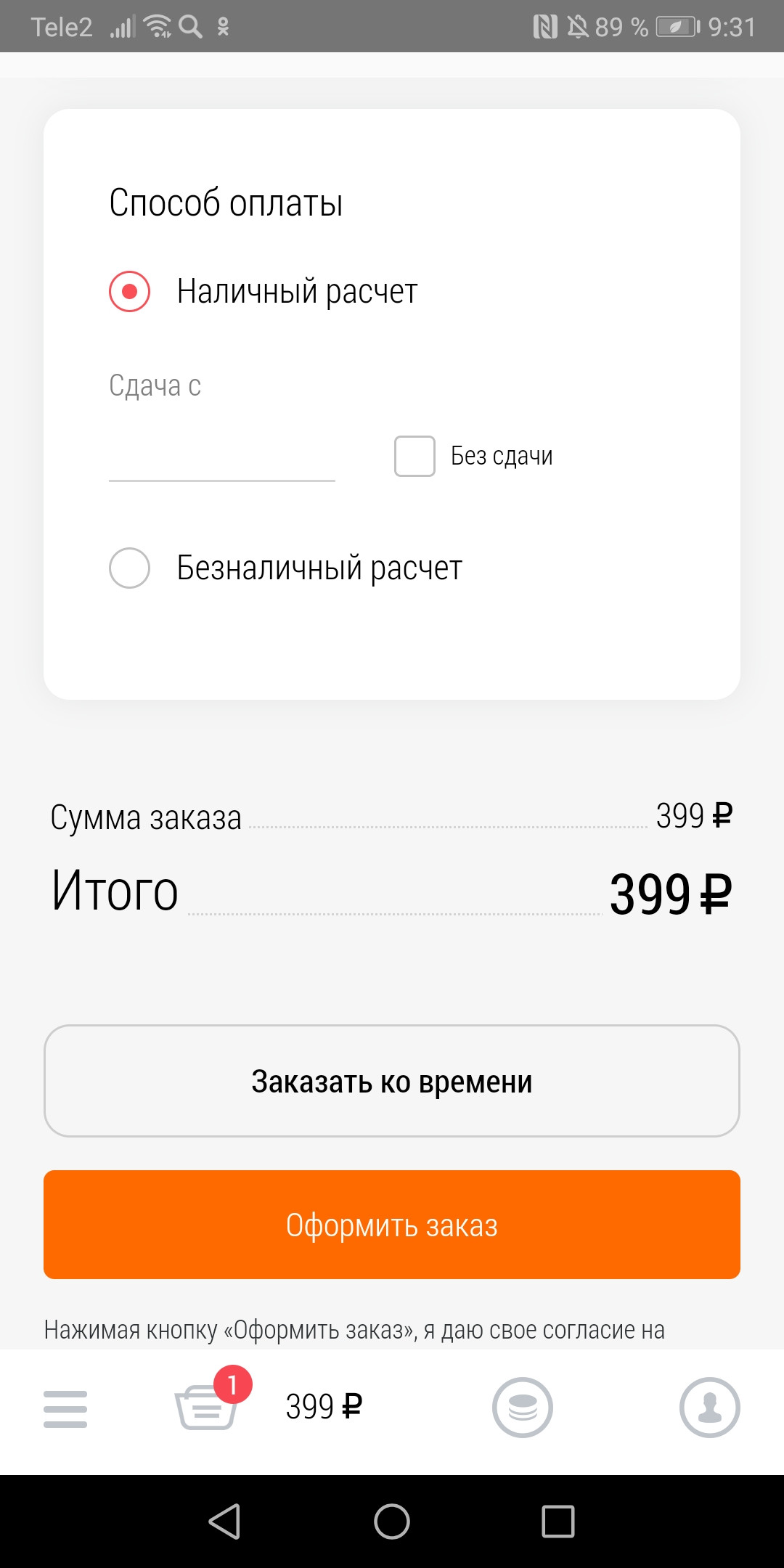Screen dimensions: 784x1568
Task: Open the user profile icon
Action: (710, 1408)
